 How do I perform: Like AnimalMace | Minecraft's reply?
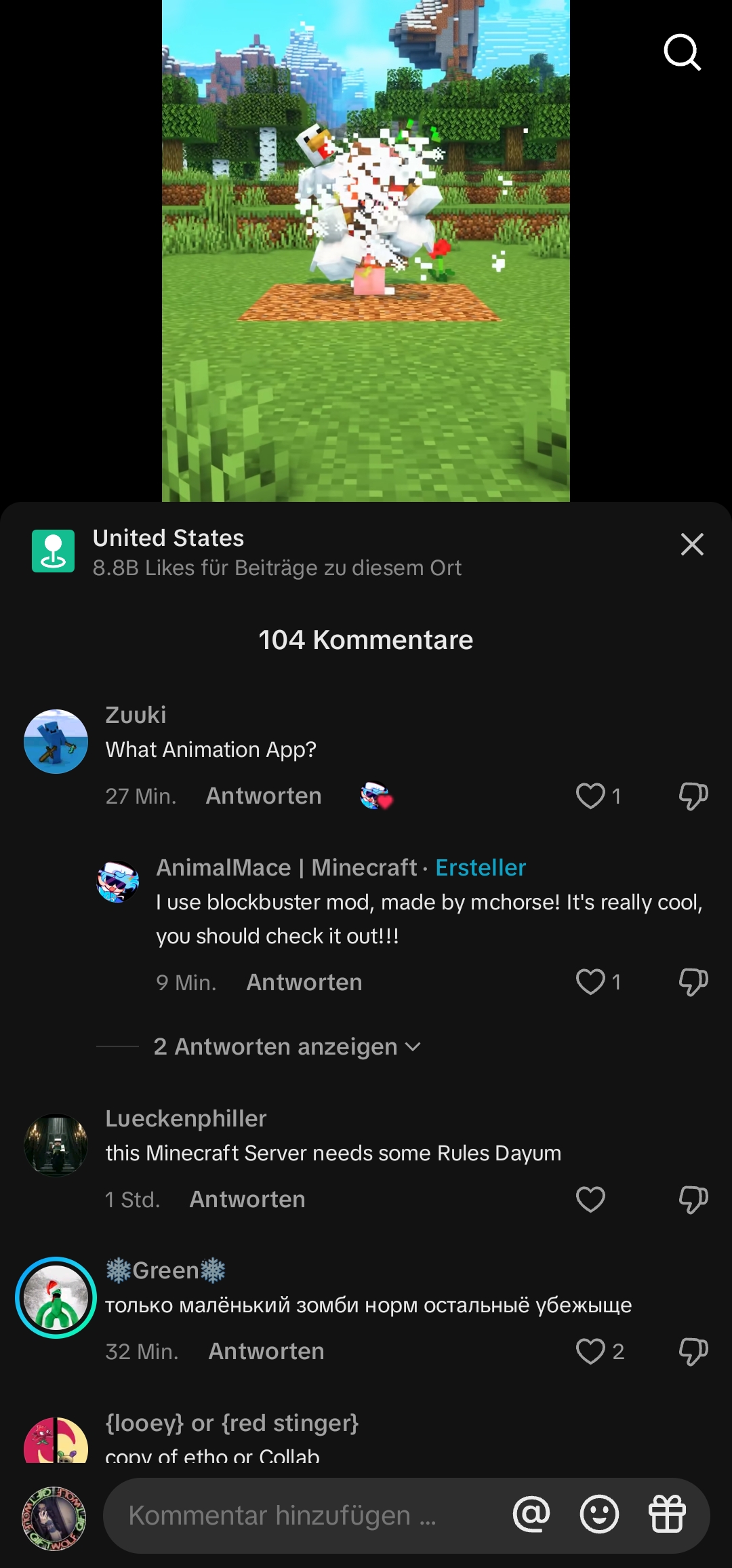590,982
